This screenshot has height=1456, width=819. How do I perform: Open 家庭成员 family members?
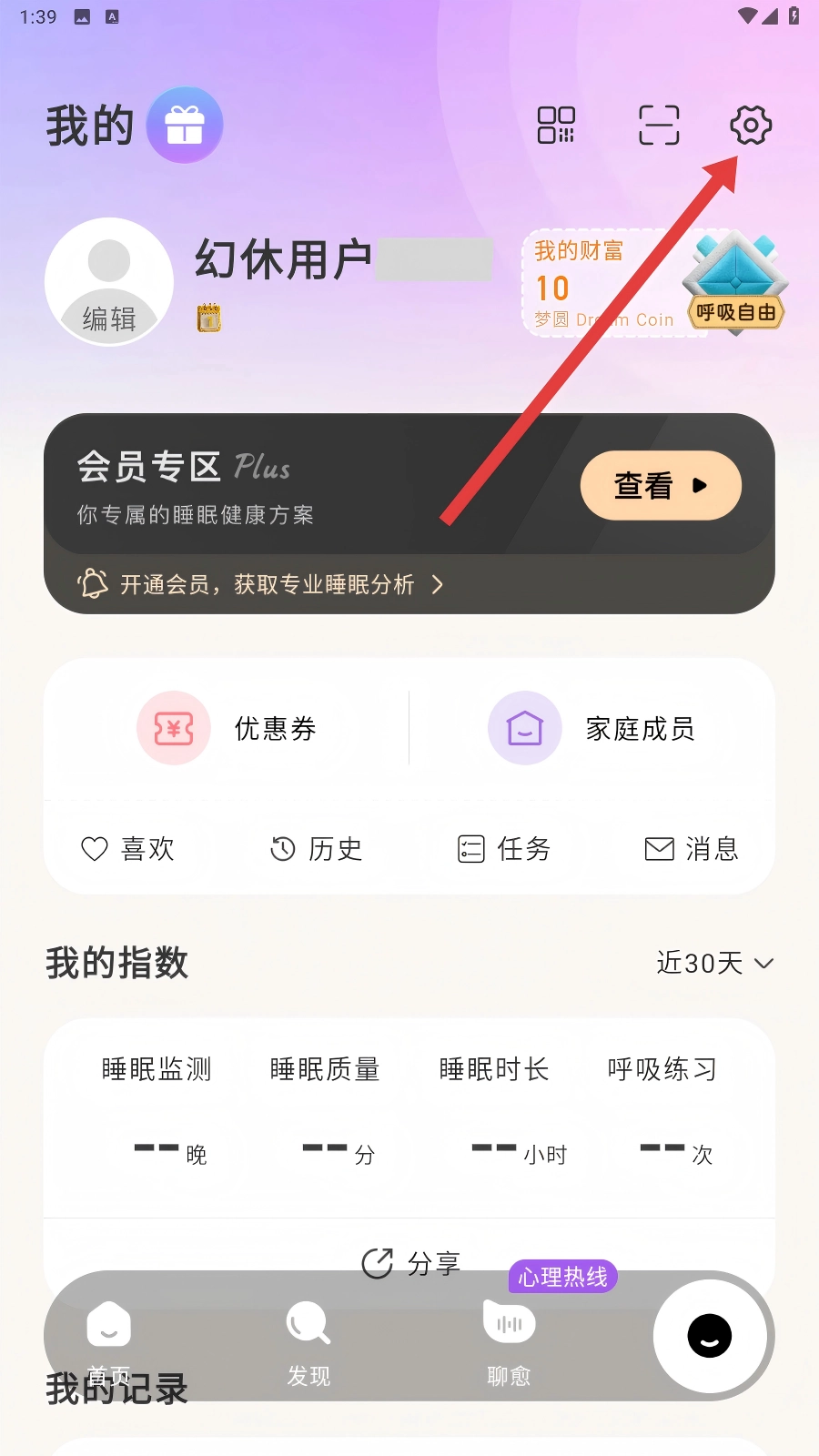pos(591,729)
